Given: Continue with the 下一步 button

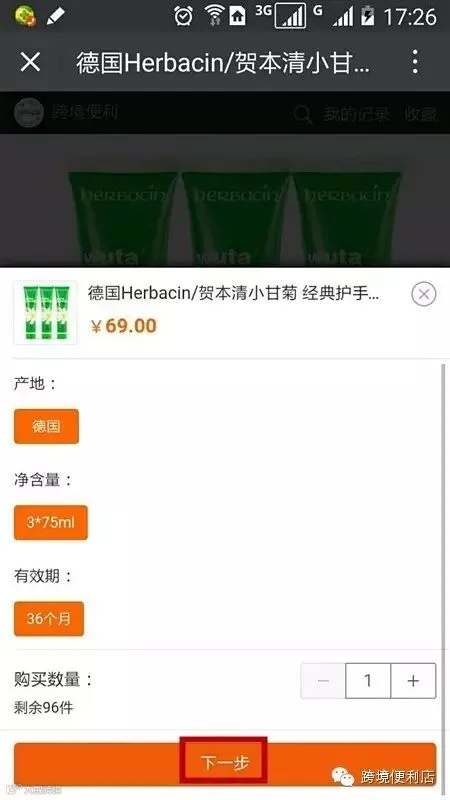Looking at the screenshot, I should (x=225, y=763).
